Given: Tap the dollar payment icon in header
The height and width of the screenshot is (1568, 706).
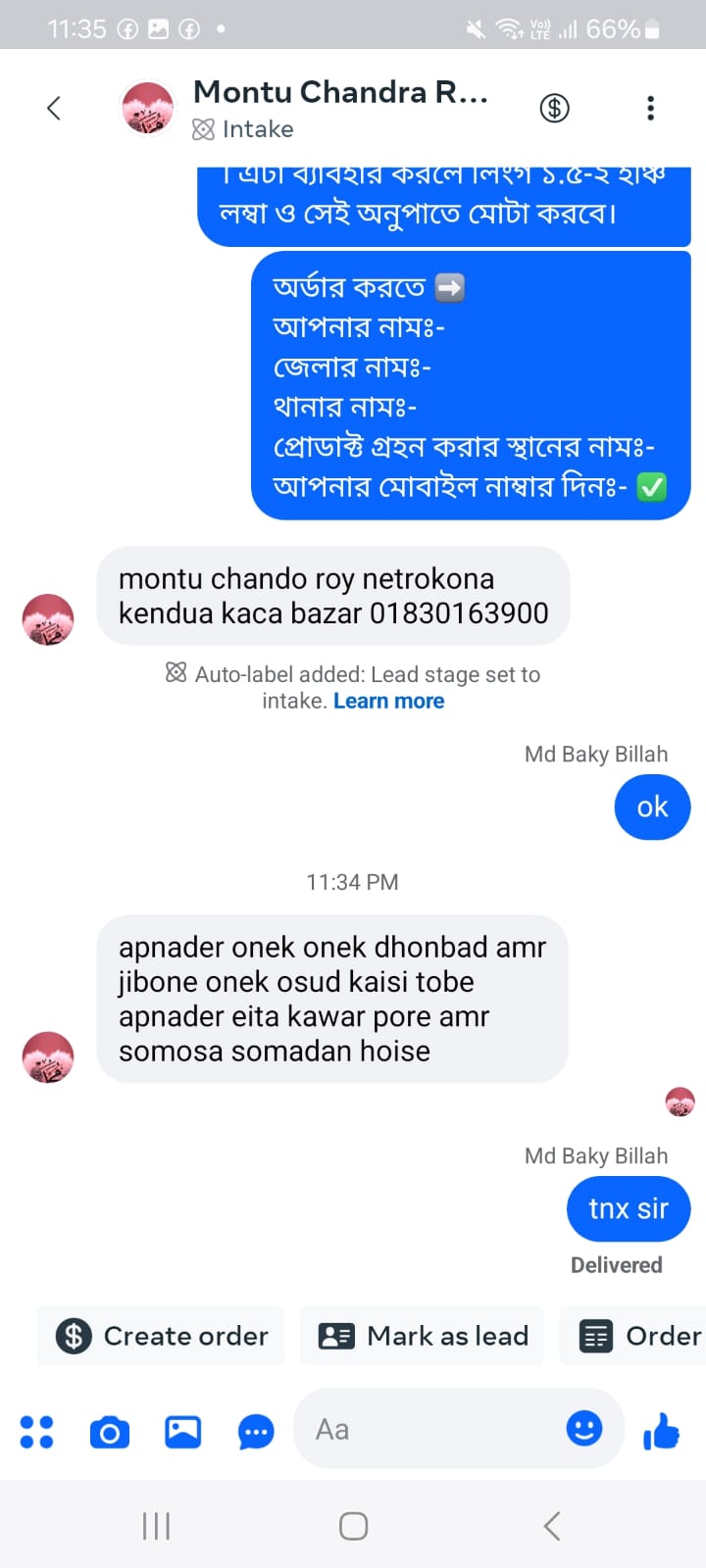Looking at the screenshot, I should point(554,108).
